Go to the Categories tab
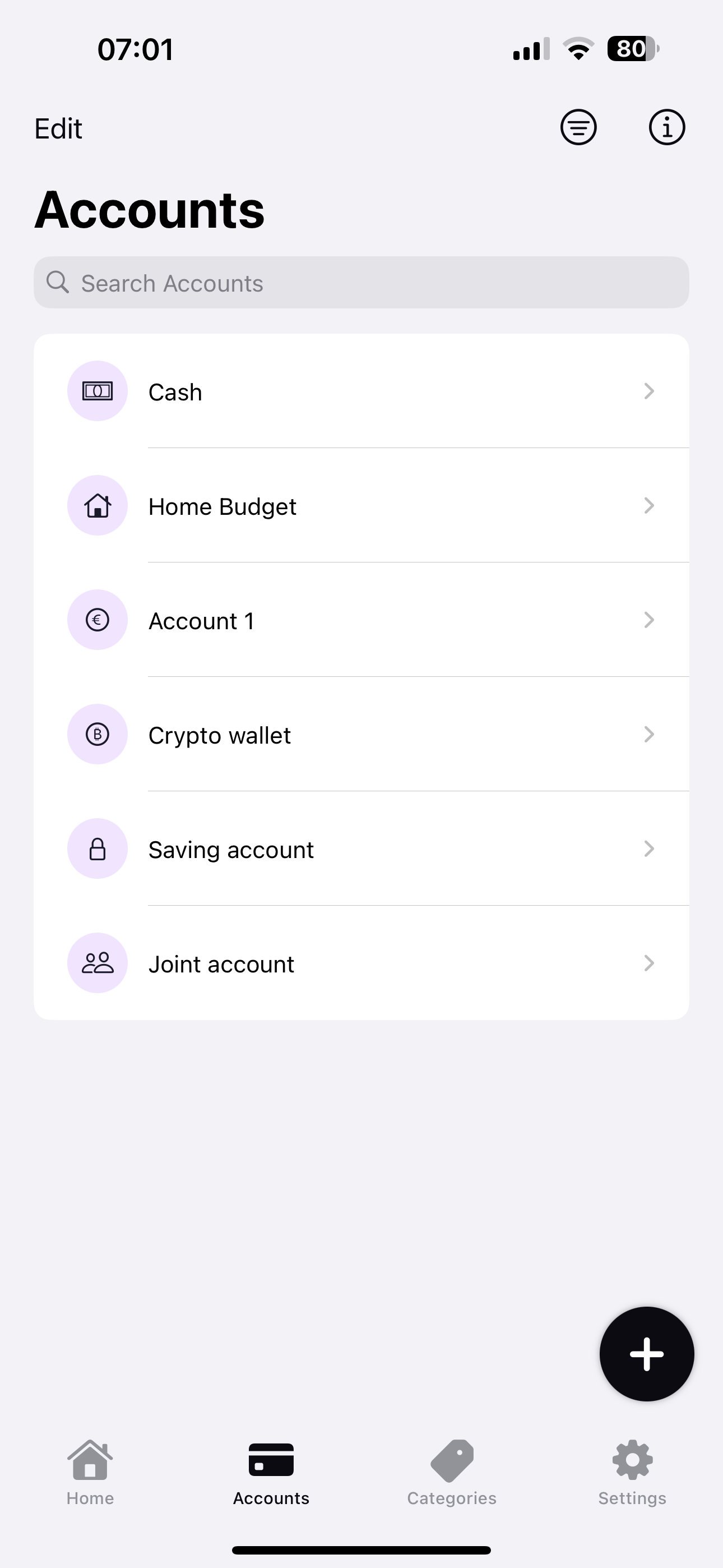Viewport: 723px width, 1568px height. [x=452, y=1472]
